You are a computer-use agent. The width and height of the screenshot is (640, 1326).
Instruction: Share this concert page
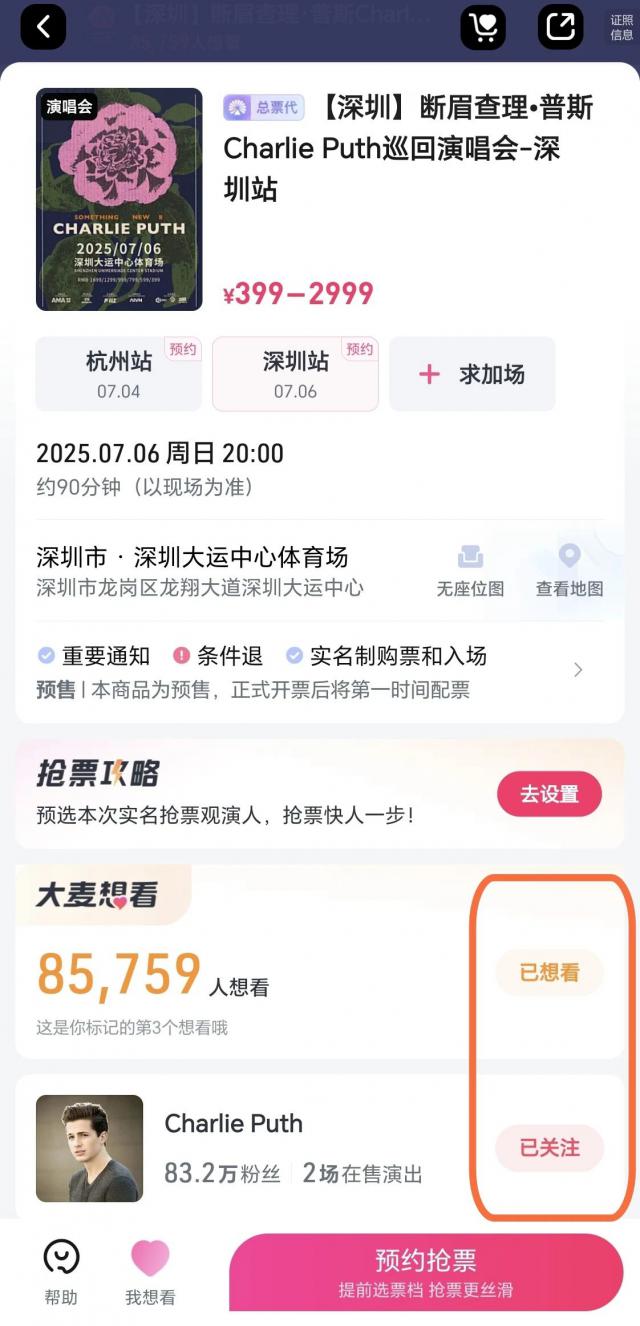click(x=560, y=28)
